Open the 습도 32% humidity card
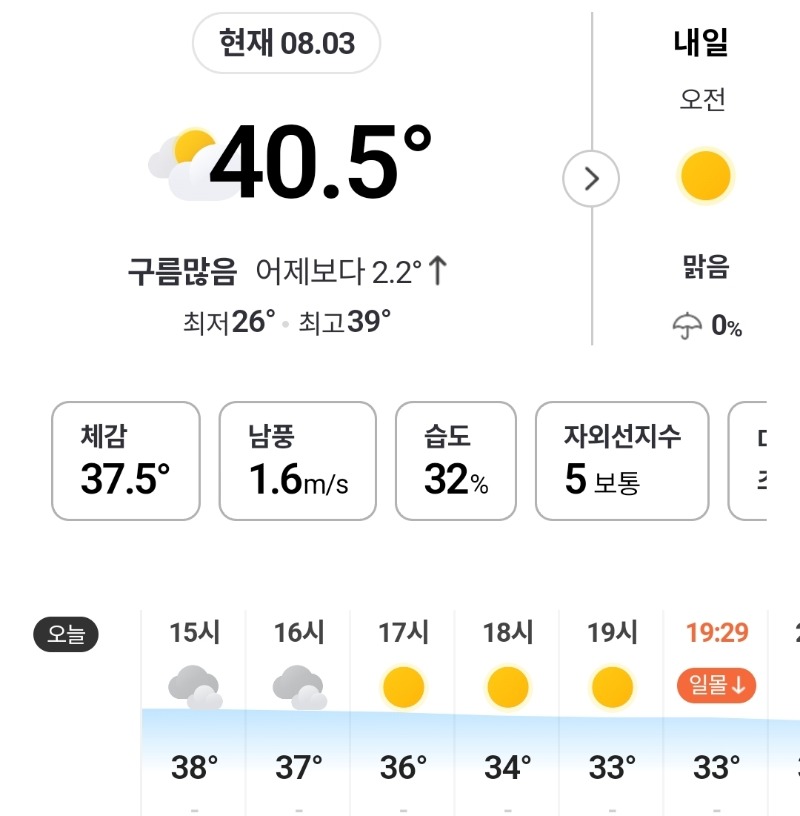The height and width of the screenshot is (816, 800). pyautogui.click(x=456, y=461)
